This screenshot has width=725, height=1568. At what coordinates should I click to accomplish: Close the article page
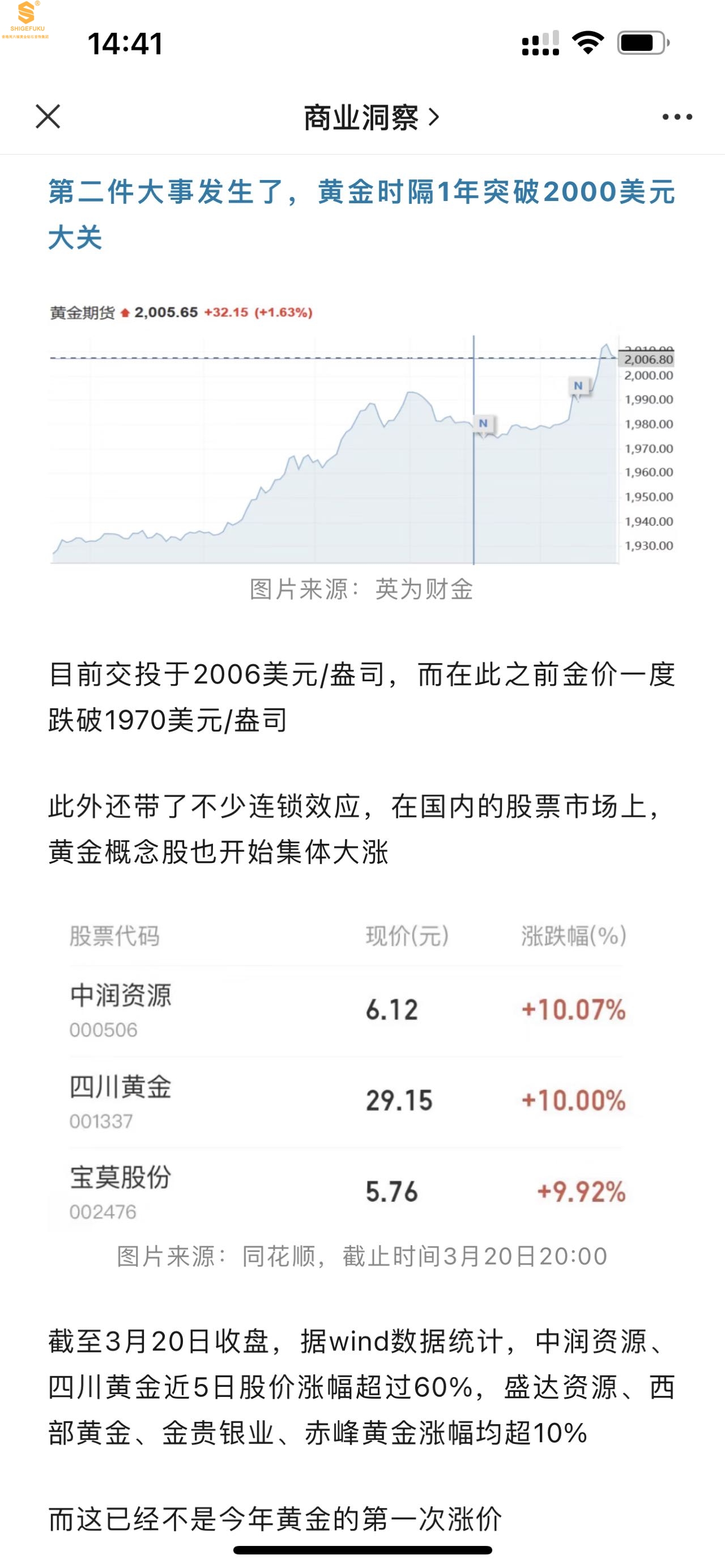coord(48,116)
